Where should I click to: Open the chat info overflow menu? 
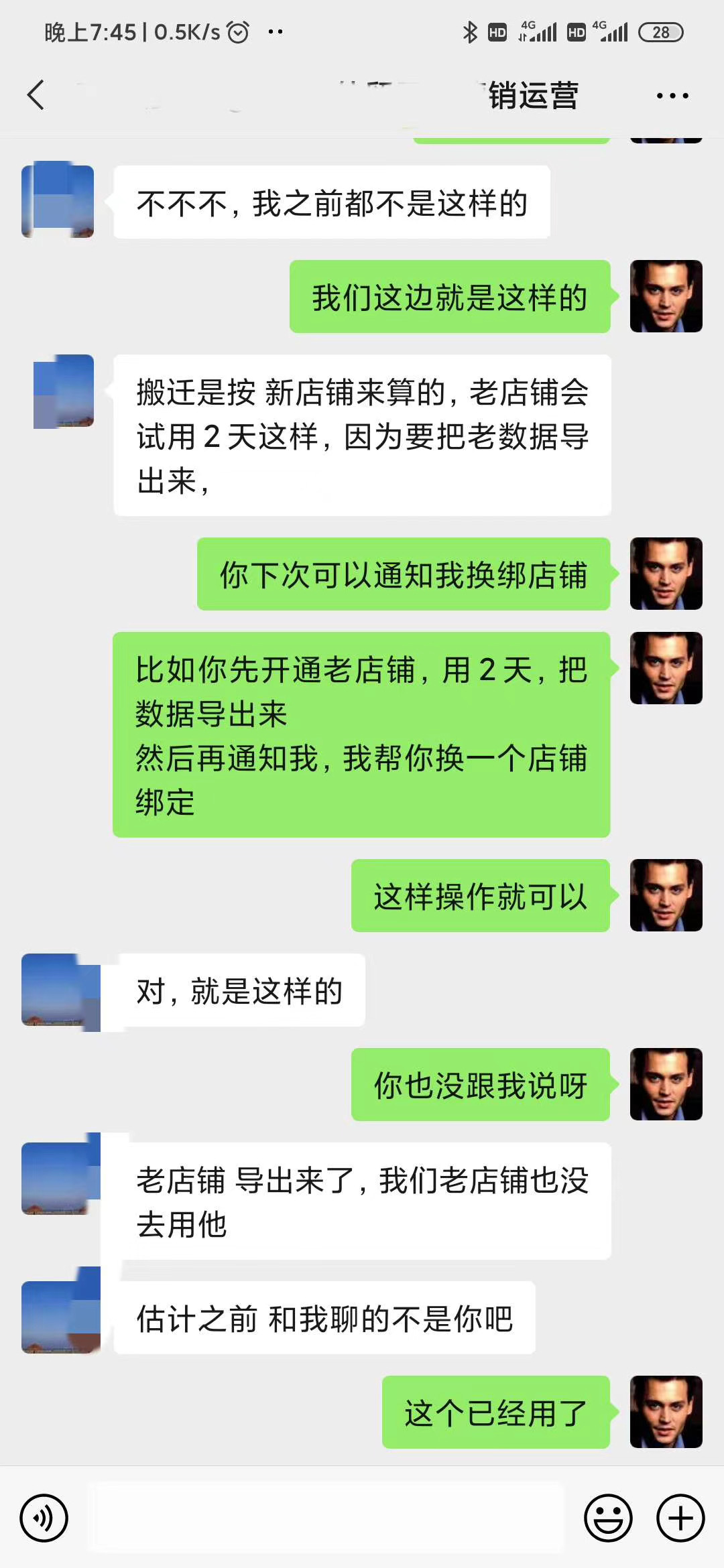pos(672,96)
